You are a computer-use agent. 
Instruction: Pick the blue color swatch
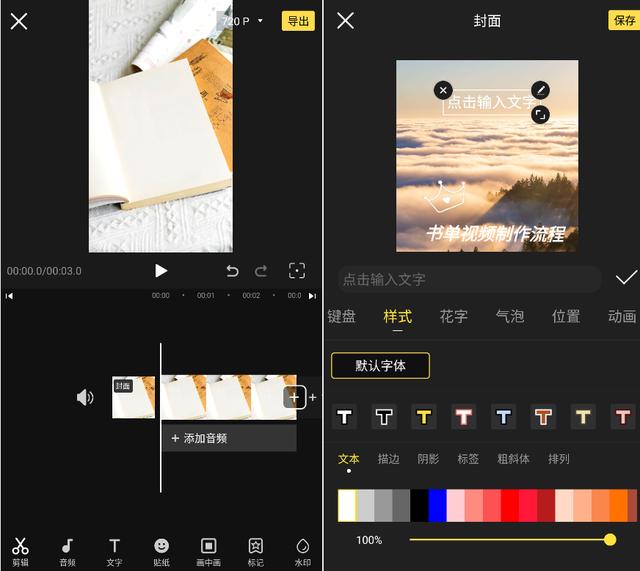tap(437, 506)
